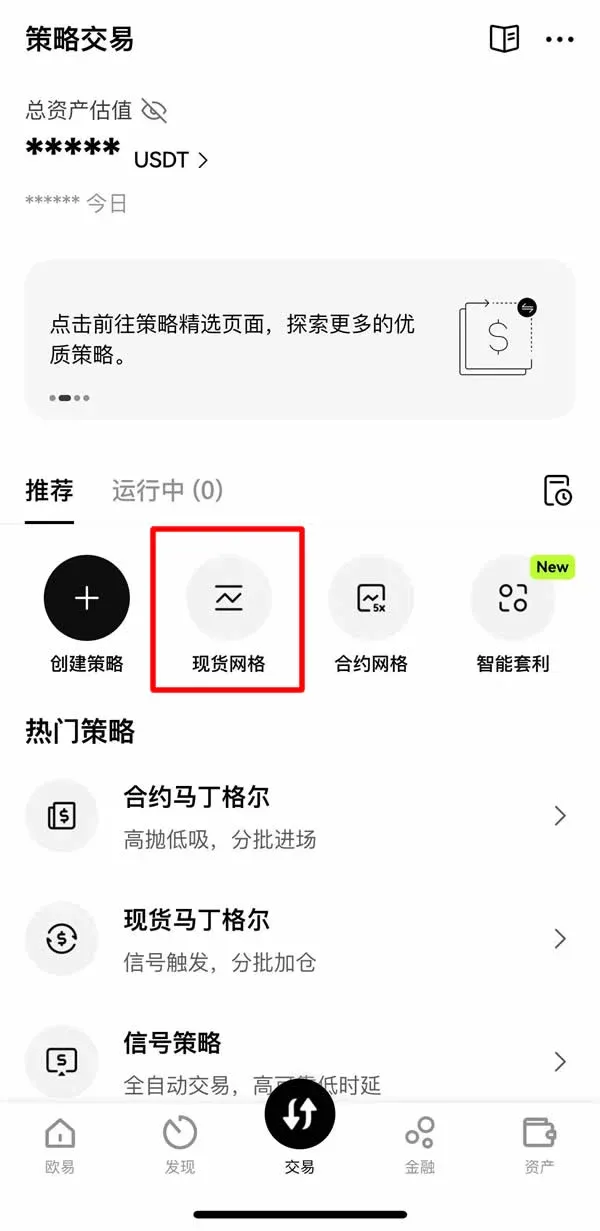Open the 资产 wallet tab
600x1231 pixels.
(x=540, y=1145)
